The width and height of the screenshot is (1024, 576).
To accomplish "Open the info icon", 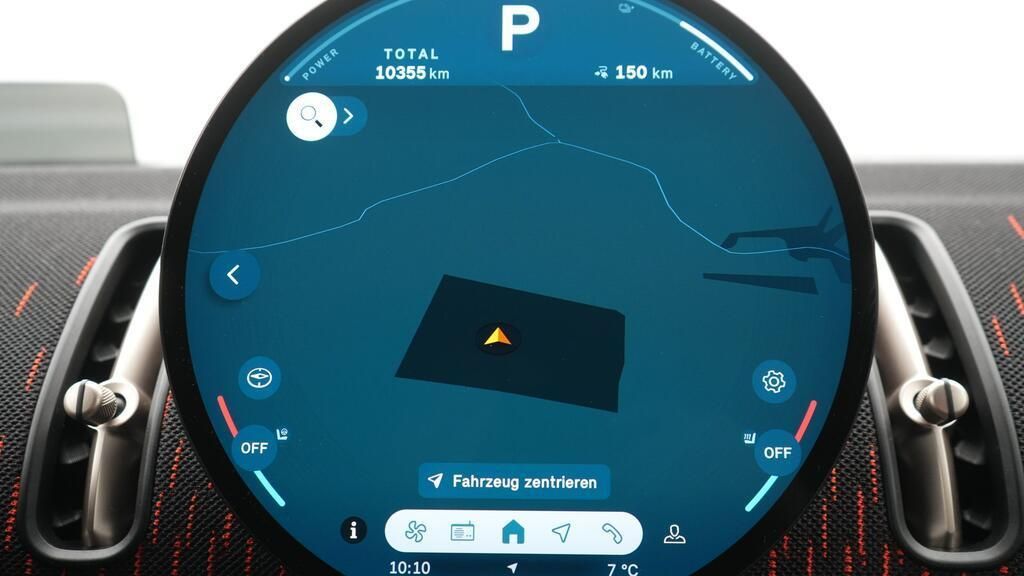I will [353, 531].
